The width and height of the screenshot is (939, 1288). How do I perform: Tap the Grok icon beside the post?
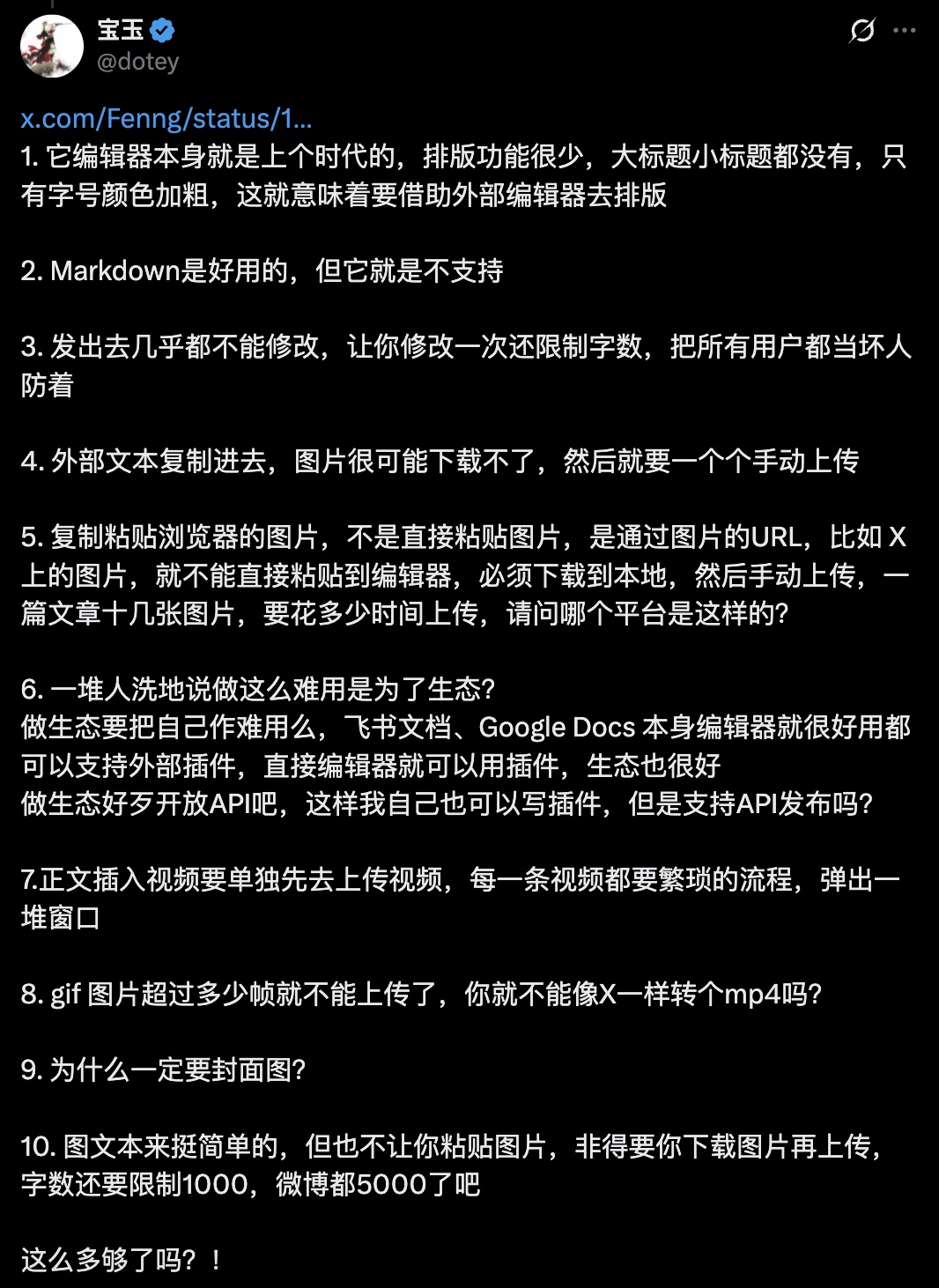(x=861, y=31)
